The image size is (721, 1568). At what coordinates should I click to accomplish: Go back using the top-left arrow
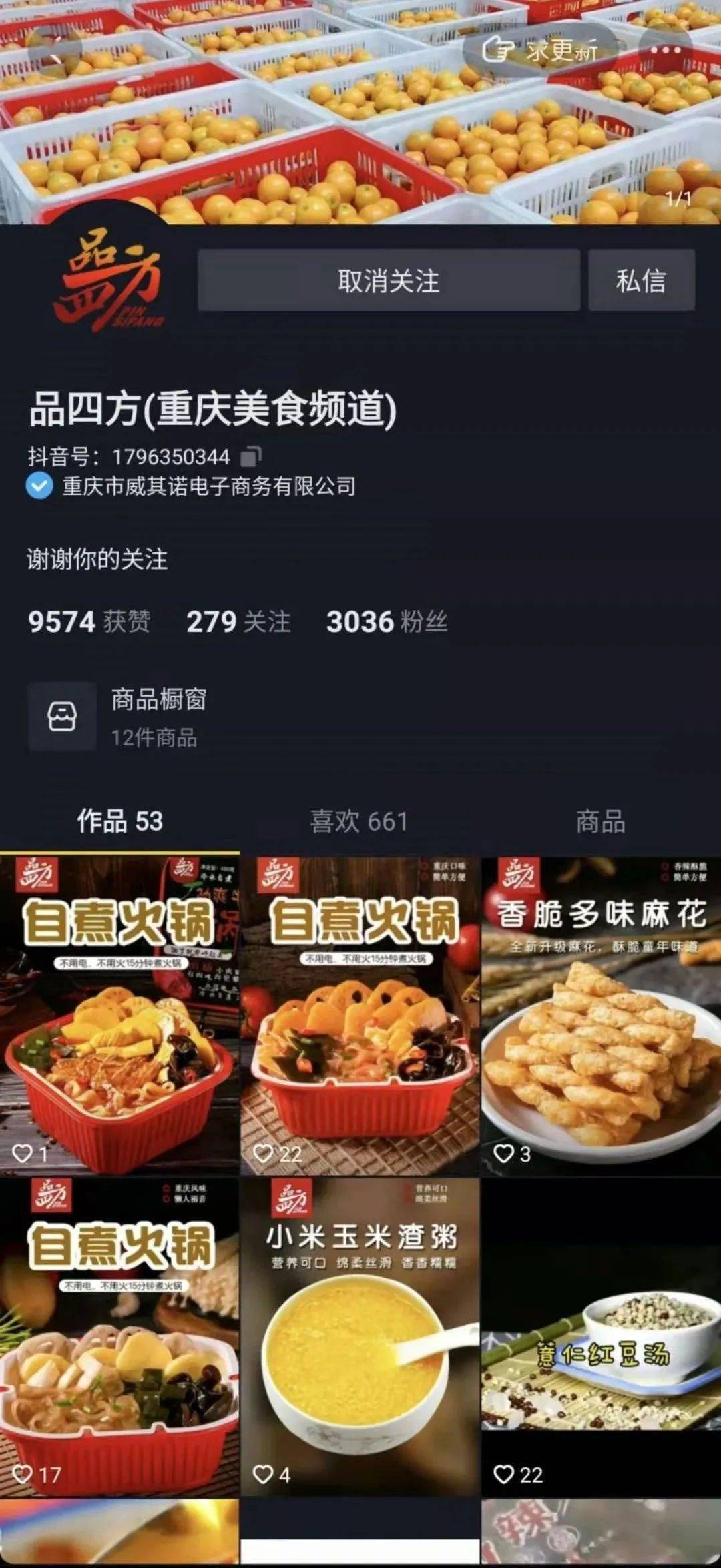click(x=55, y=50)
